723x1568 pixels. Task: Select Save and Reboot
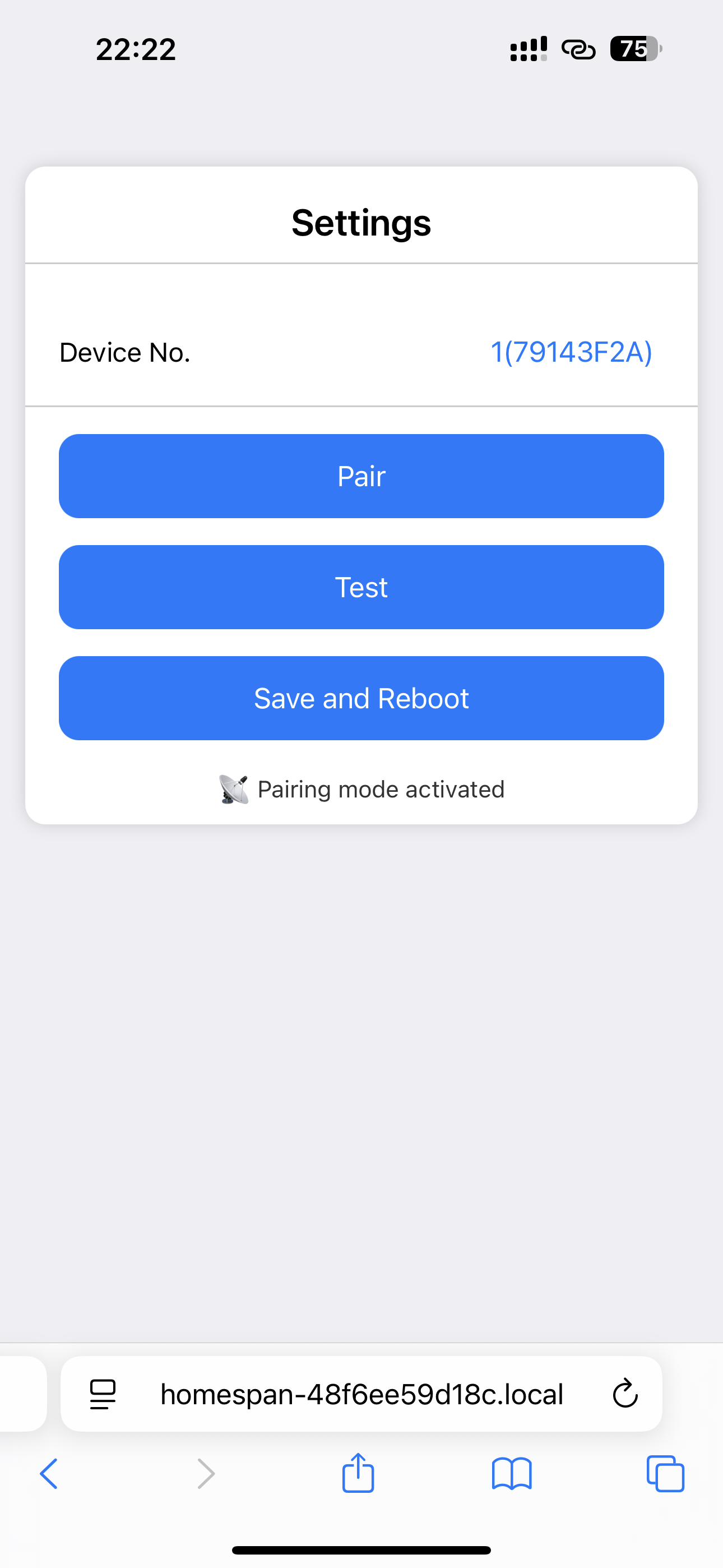[x=361, y=698]
